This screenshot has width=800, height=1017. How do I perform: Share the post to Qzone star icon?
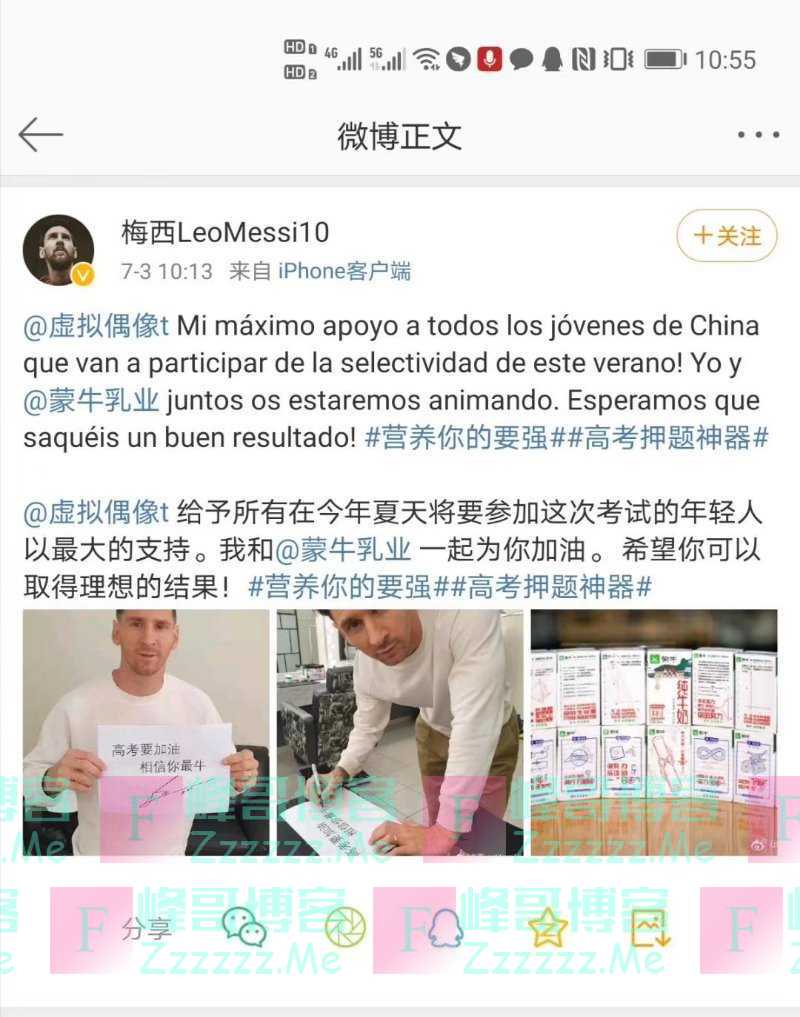(548, 928)
